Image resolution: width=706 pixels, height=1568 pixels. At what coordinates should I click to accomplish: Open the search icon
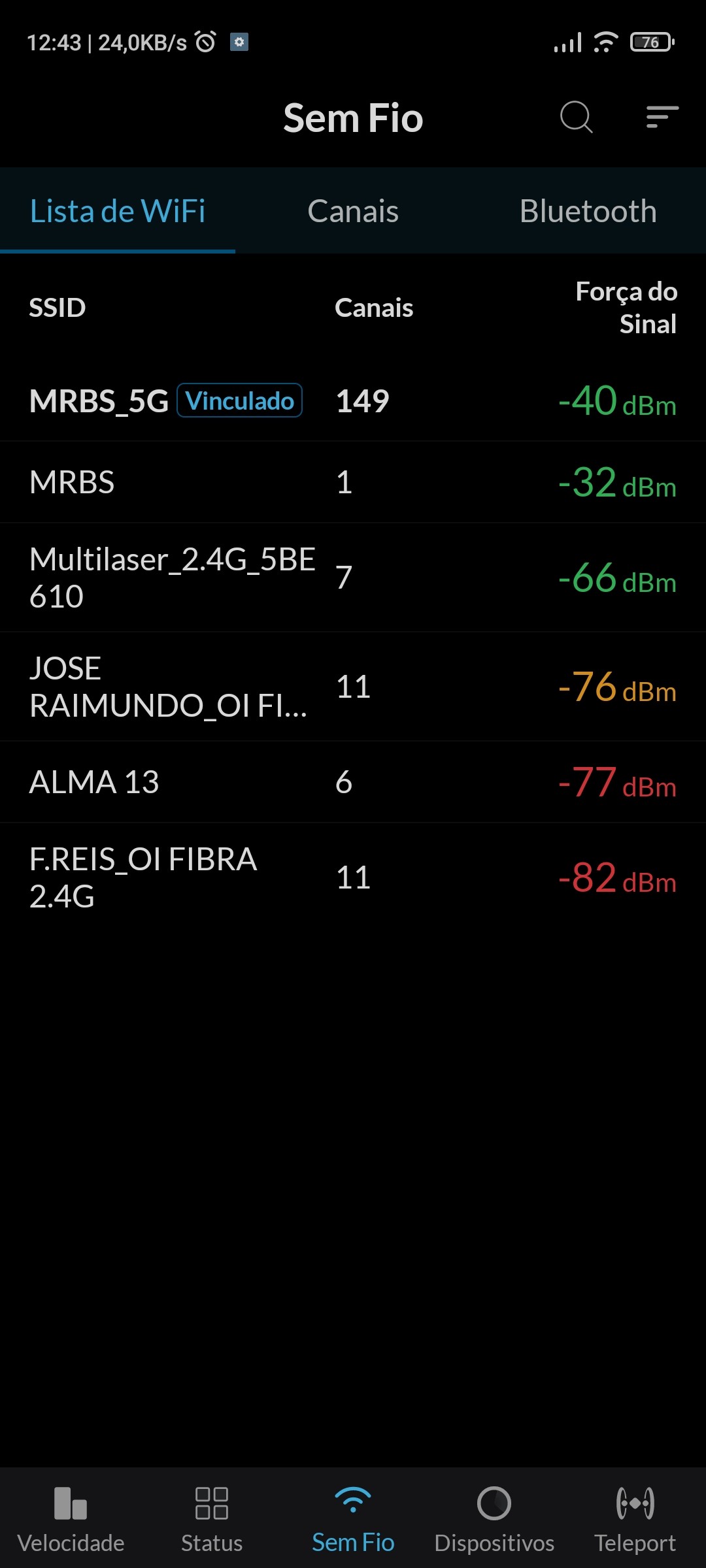[576, 118]
